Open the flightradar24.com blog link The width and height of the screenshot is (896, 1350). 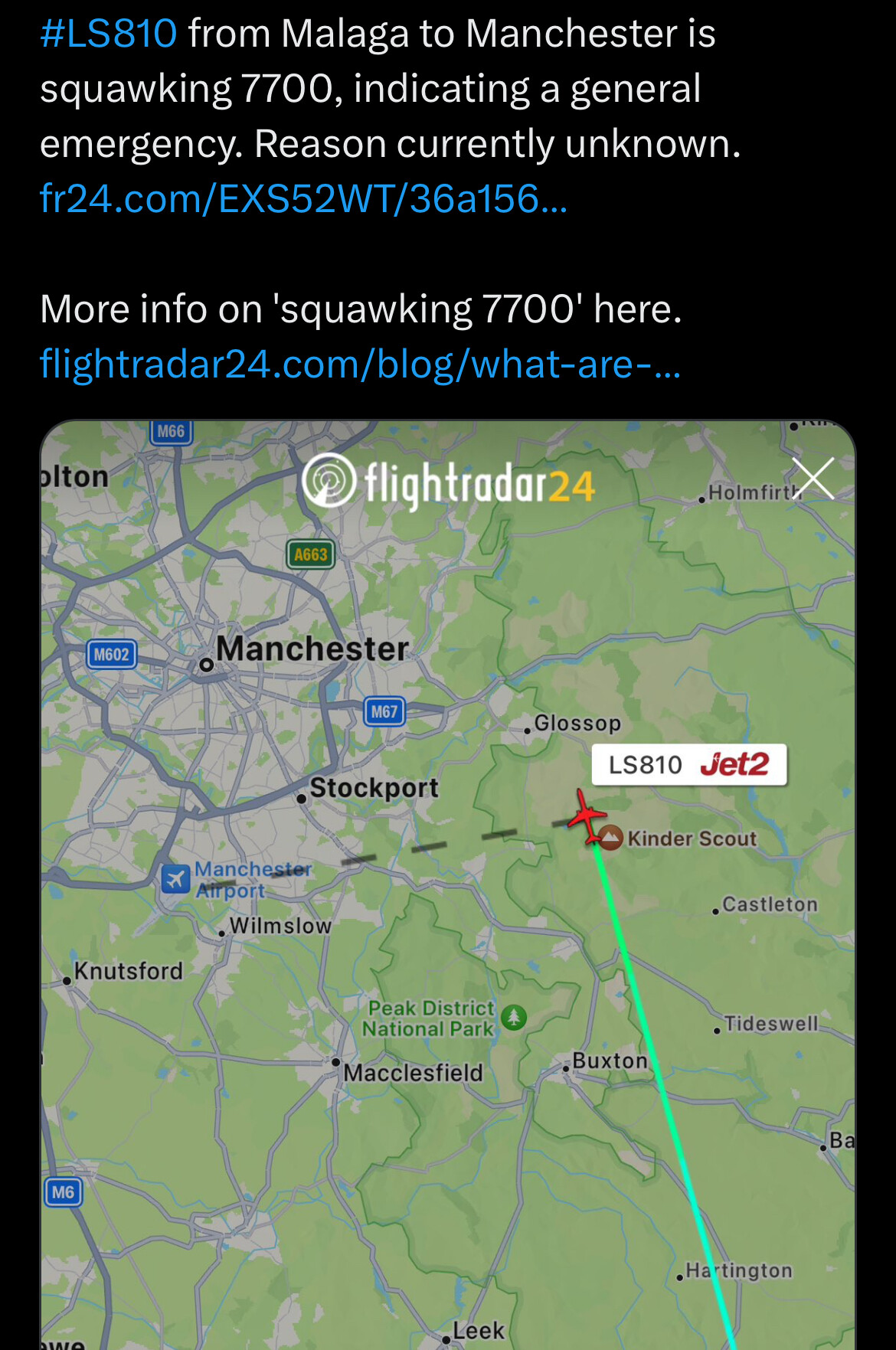(360, 364)
